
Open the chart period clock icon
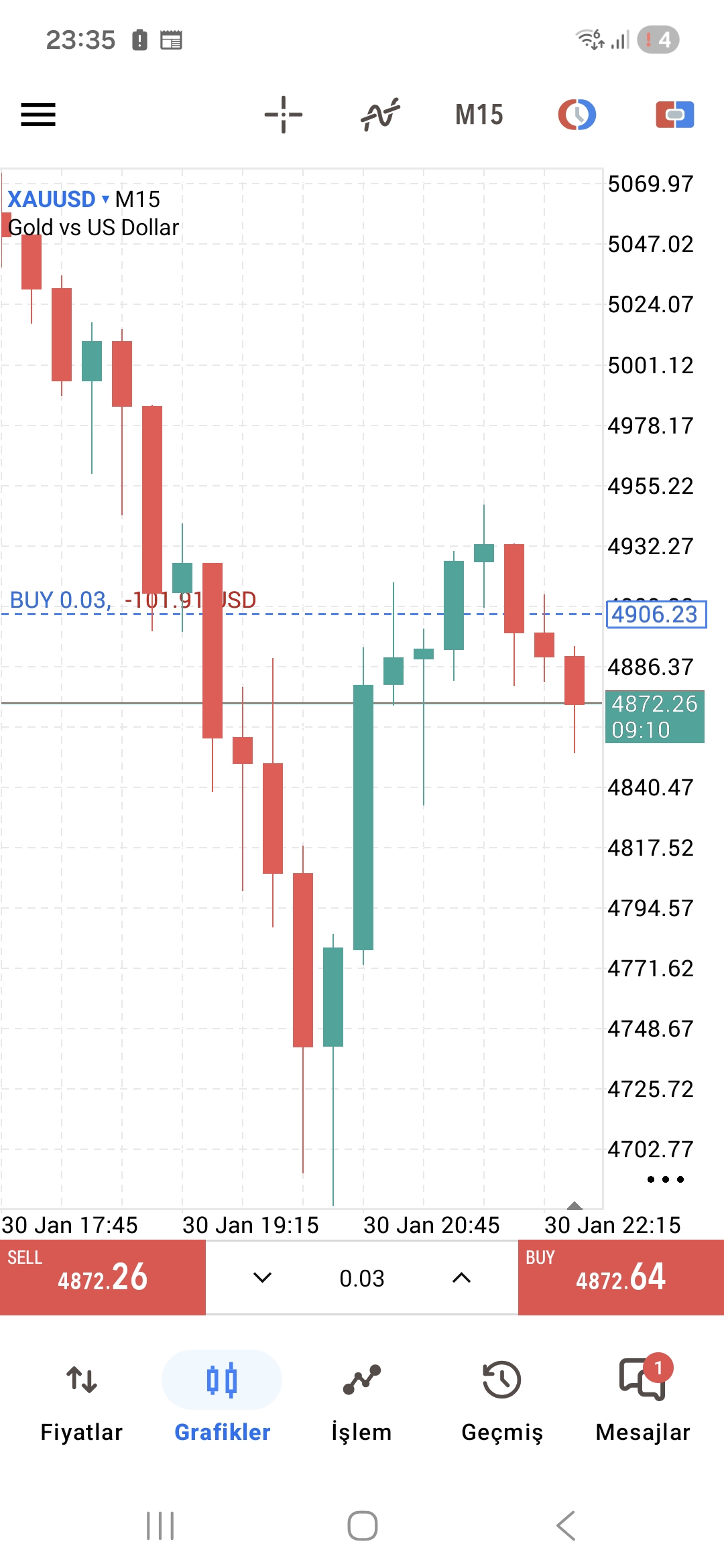tap(577, 115)
